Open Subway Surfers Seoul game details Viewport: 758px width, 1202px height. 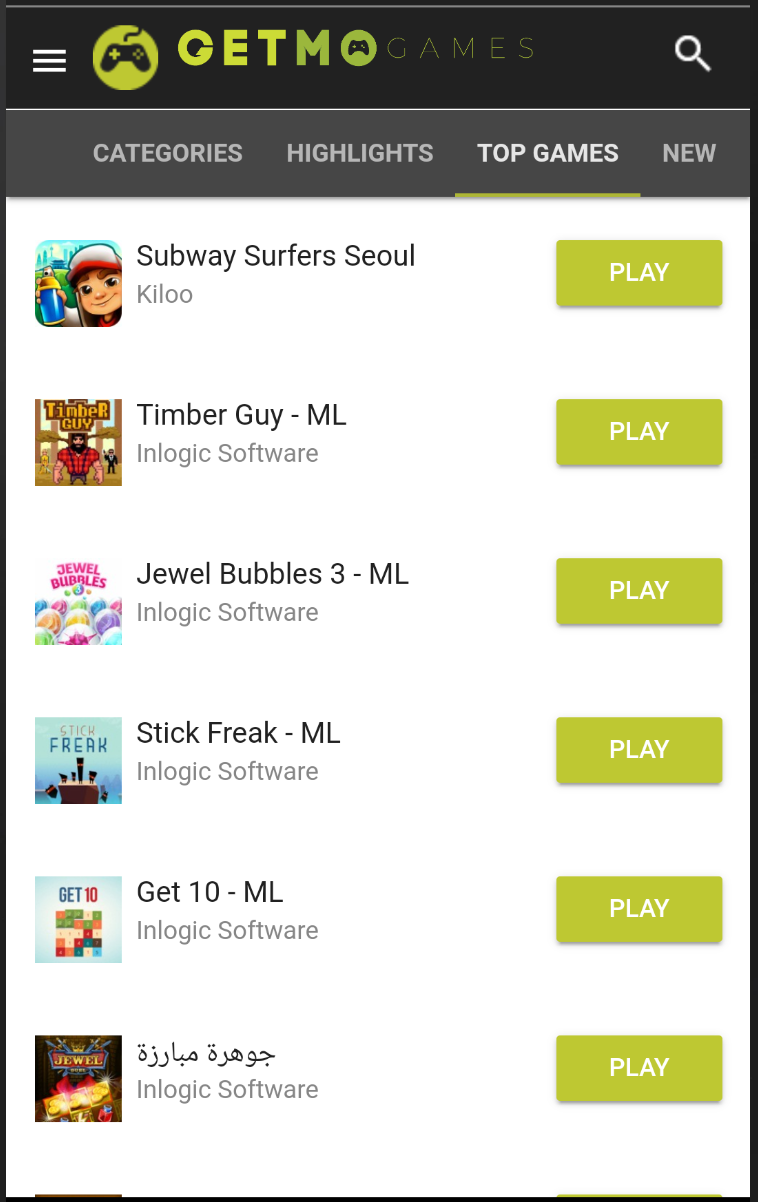[275, 257]
